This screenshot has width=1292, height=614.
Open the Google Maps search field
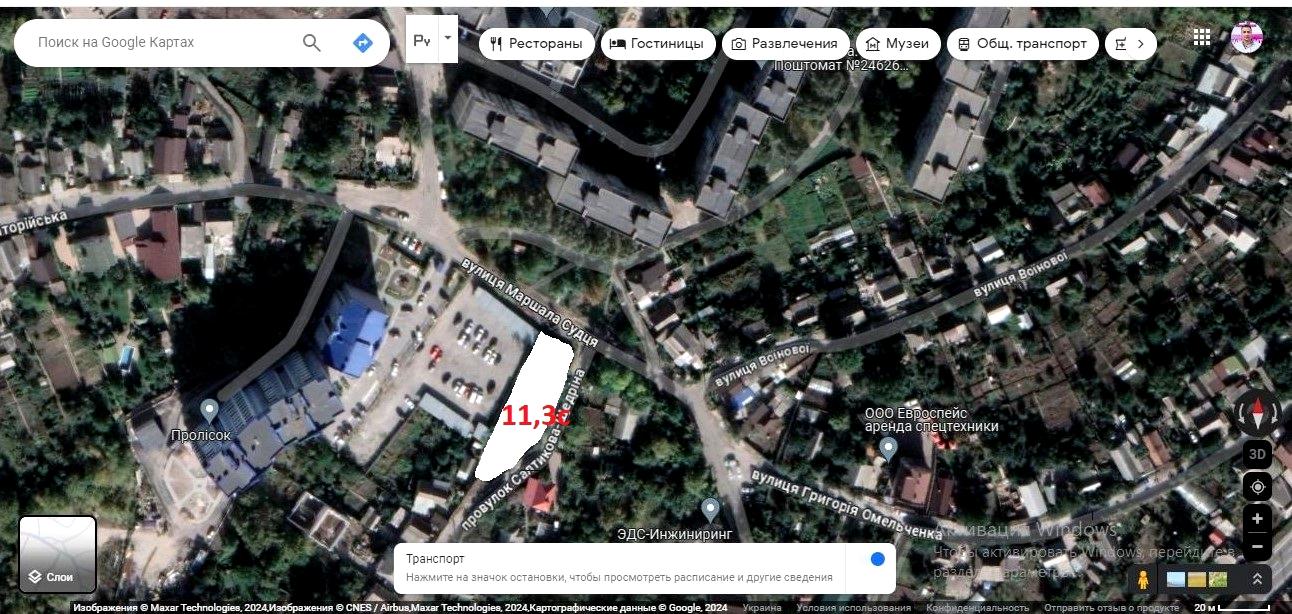[160, 43]
